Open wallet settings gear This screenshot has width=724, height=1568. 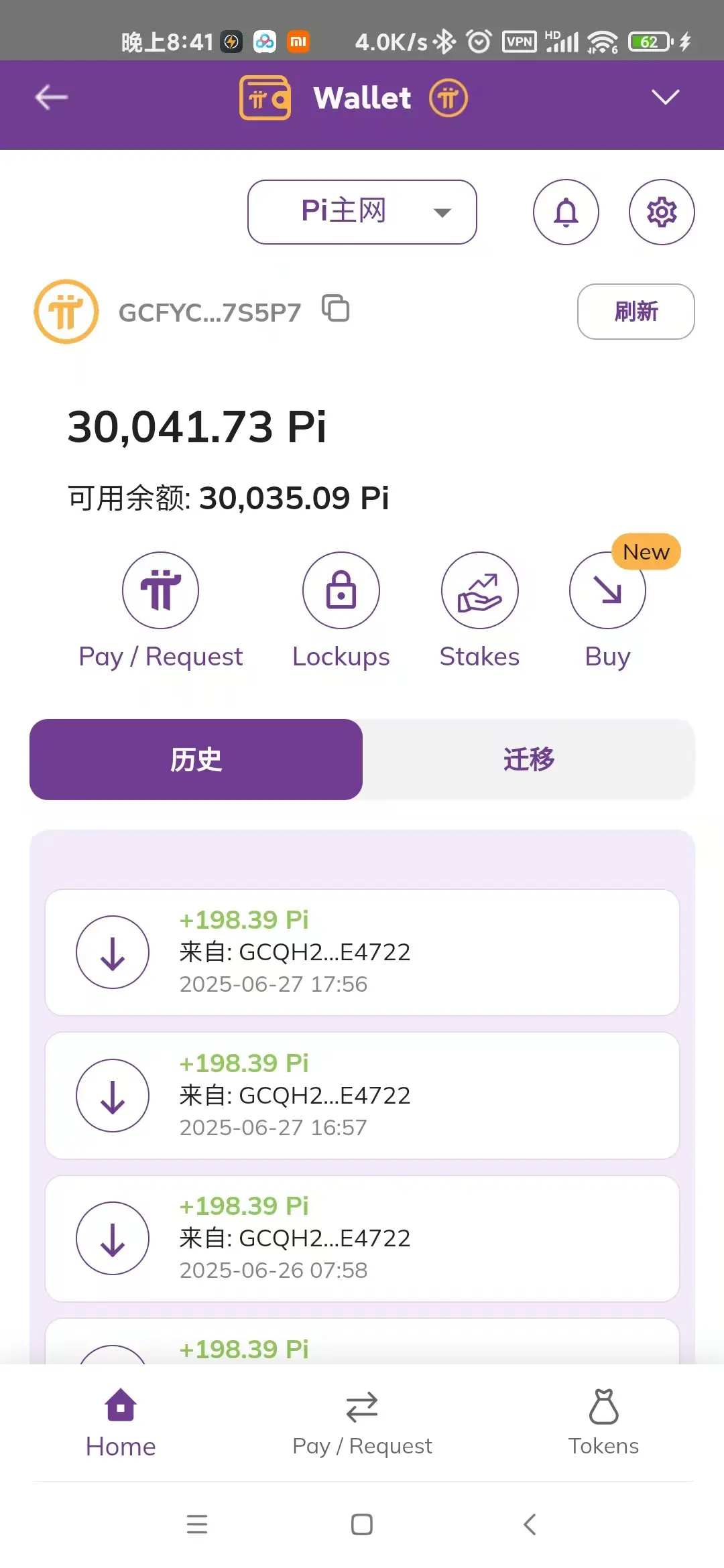click(x=662, y=212)
